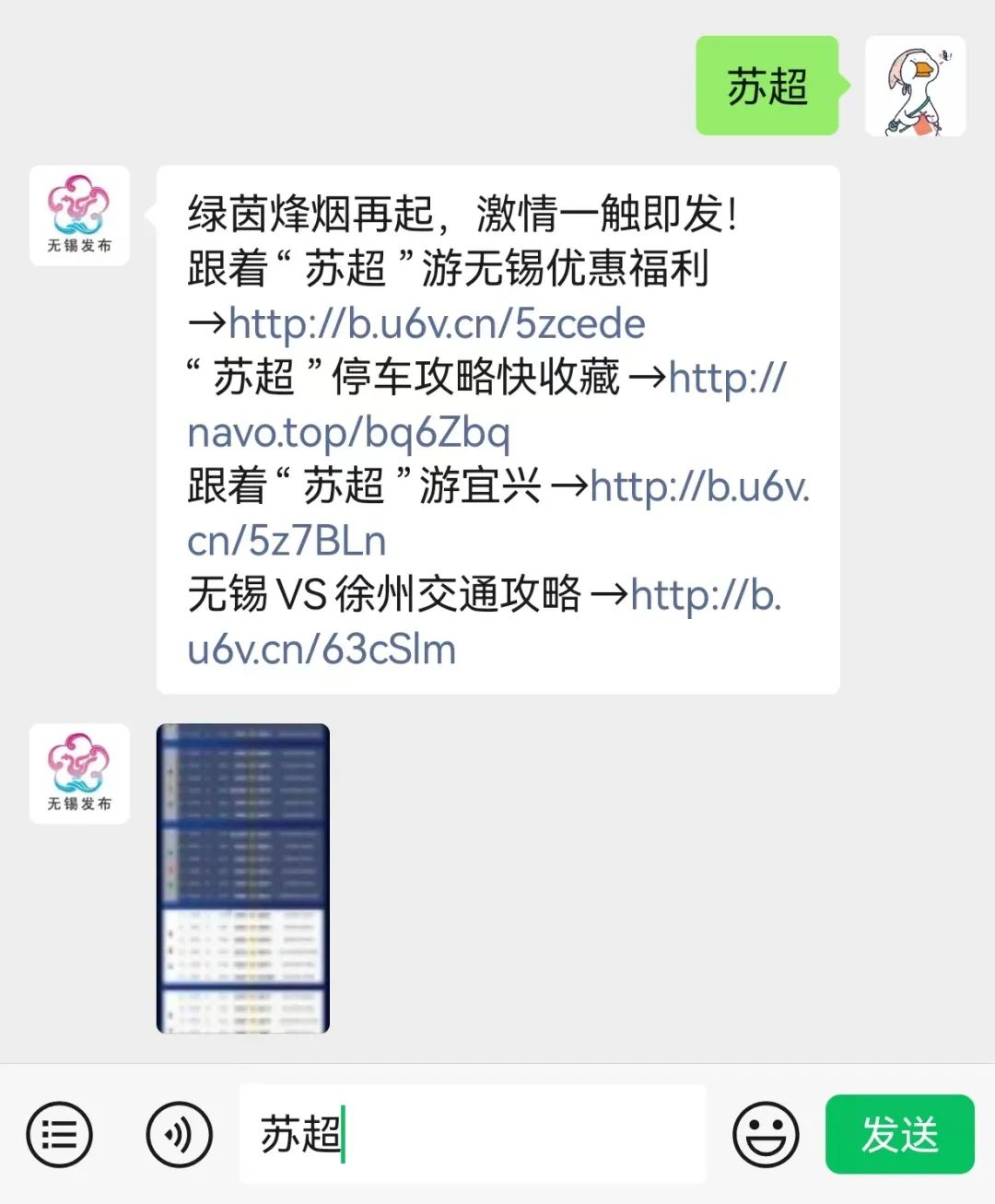995x1204 pixels.
Task: View the blurred schedule image message
Action: (x=243, y=878)
